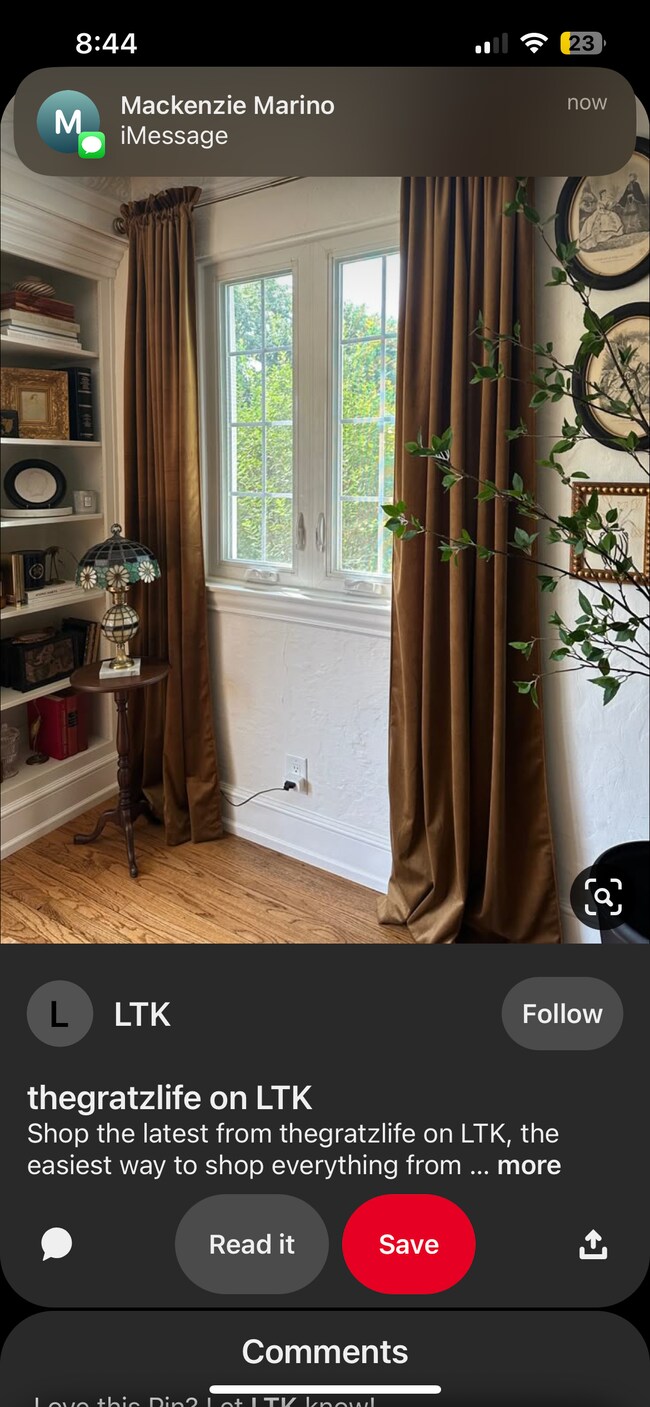Open the comment bubble icon

pyautogui.click(x=57, y=1244)
